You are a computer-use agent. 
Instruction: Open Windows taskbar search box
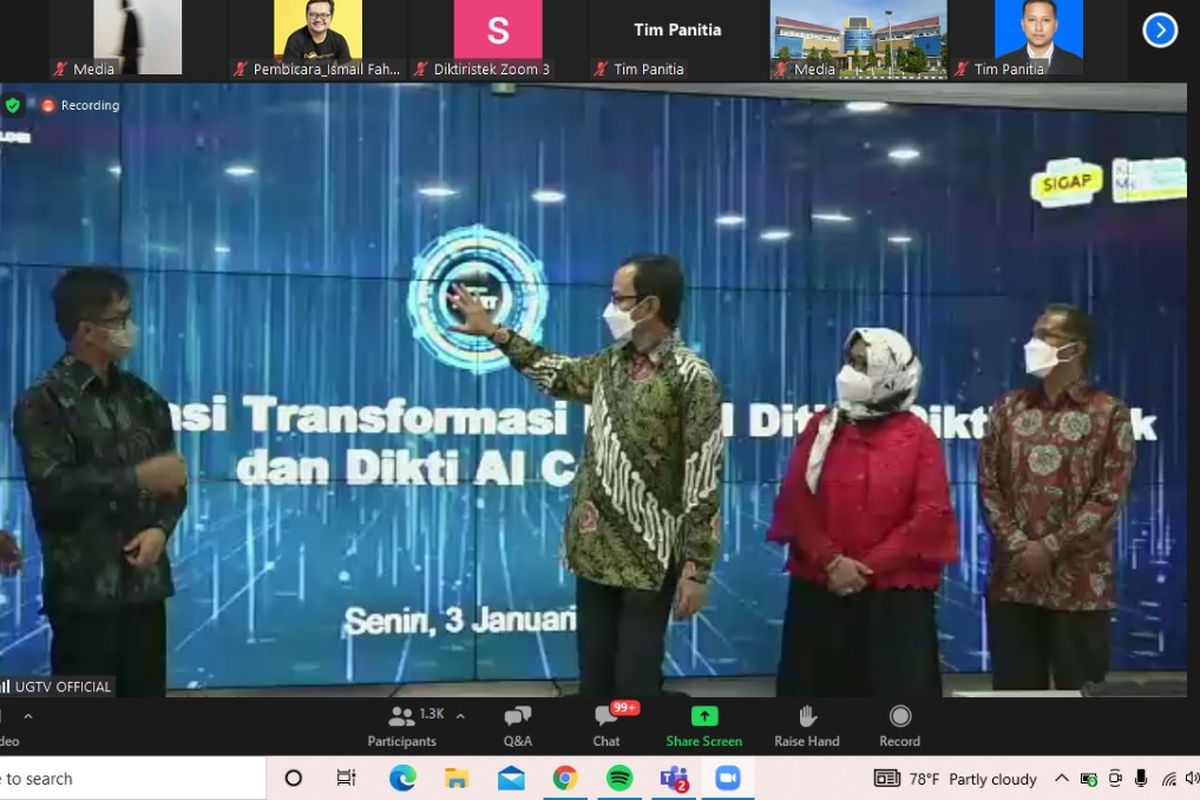coord(130,778)
